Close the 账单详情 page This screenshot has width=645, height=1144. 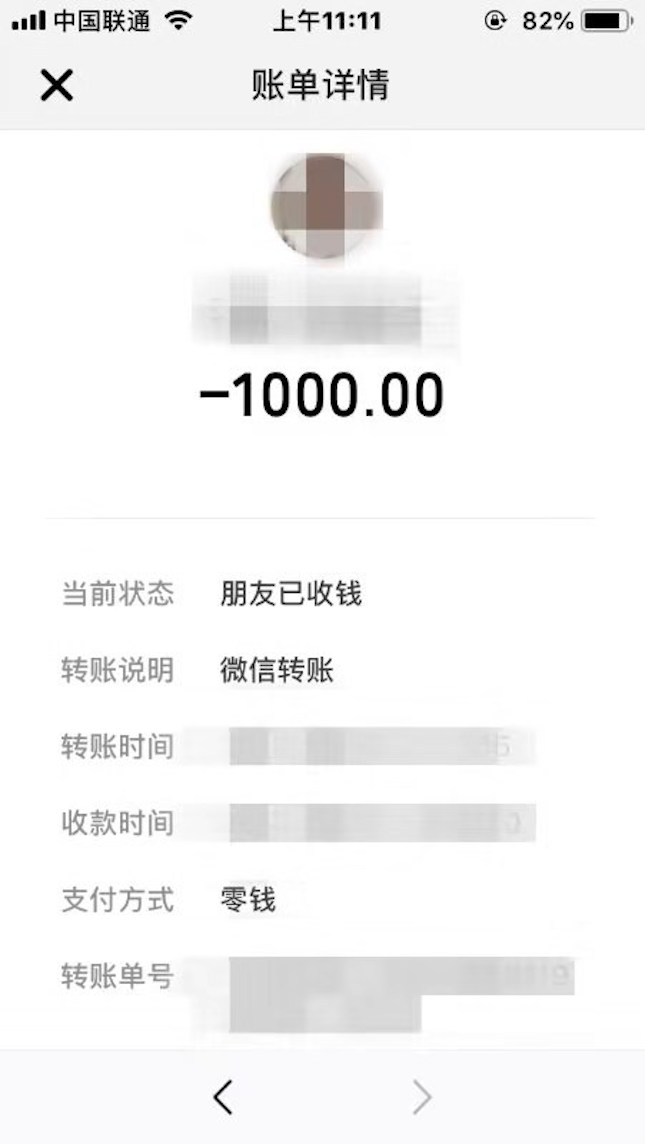pos(56,86)
